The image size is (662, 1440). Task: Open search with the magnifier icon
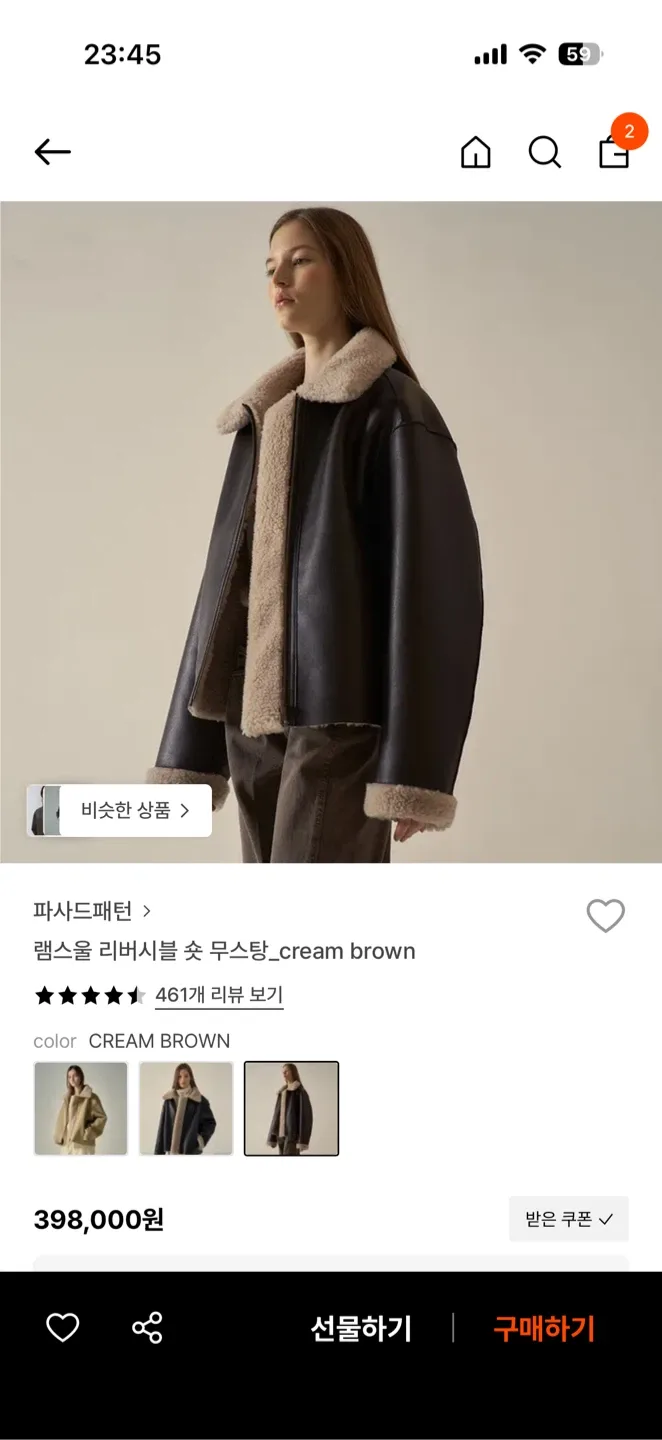pos(544,152)
